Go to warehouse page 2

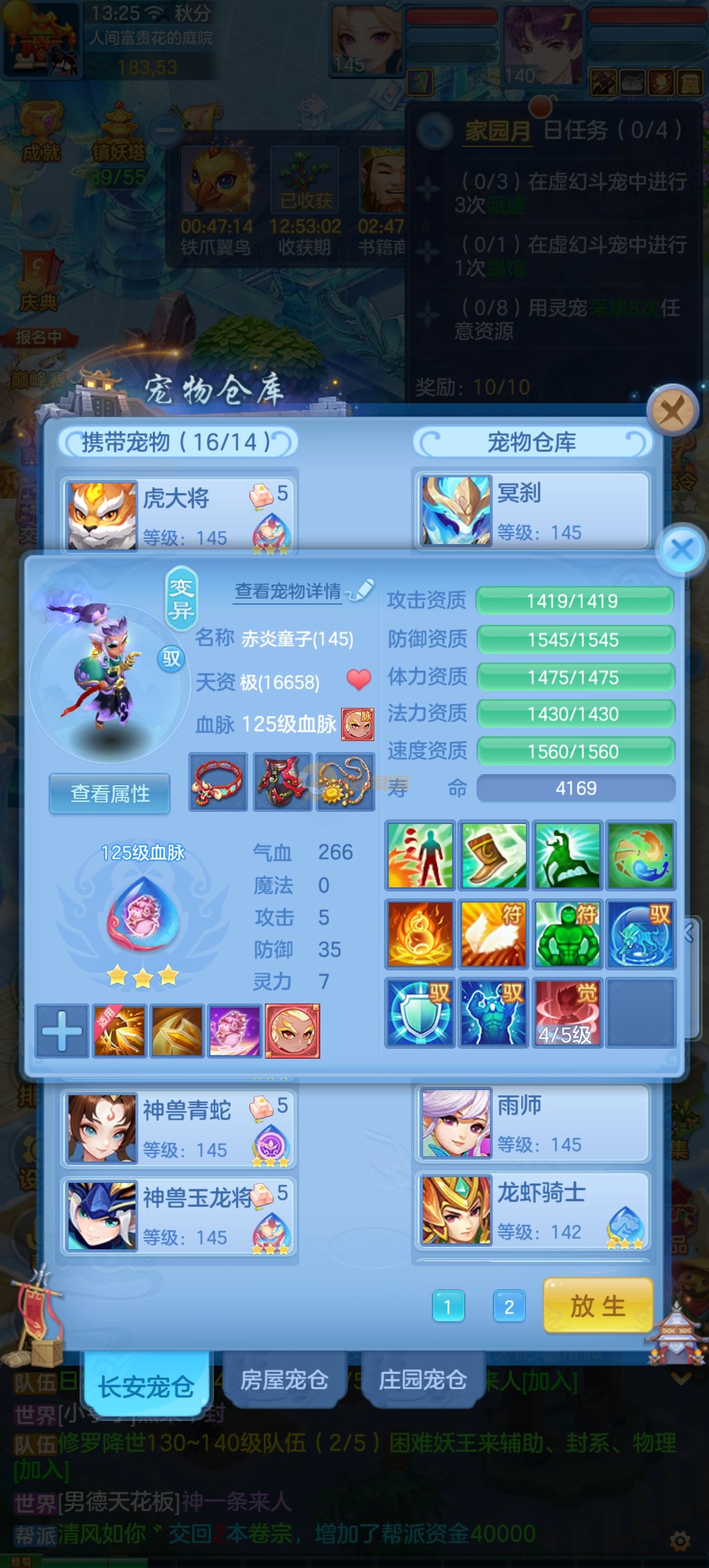tap(509, 1306)
